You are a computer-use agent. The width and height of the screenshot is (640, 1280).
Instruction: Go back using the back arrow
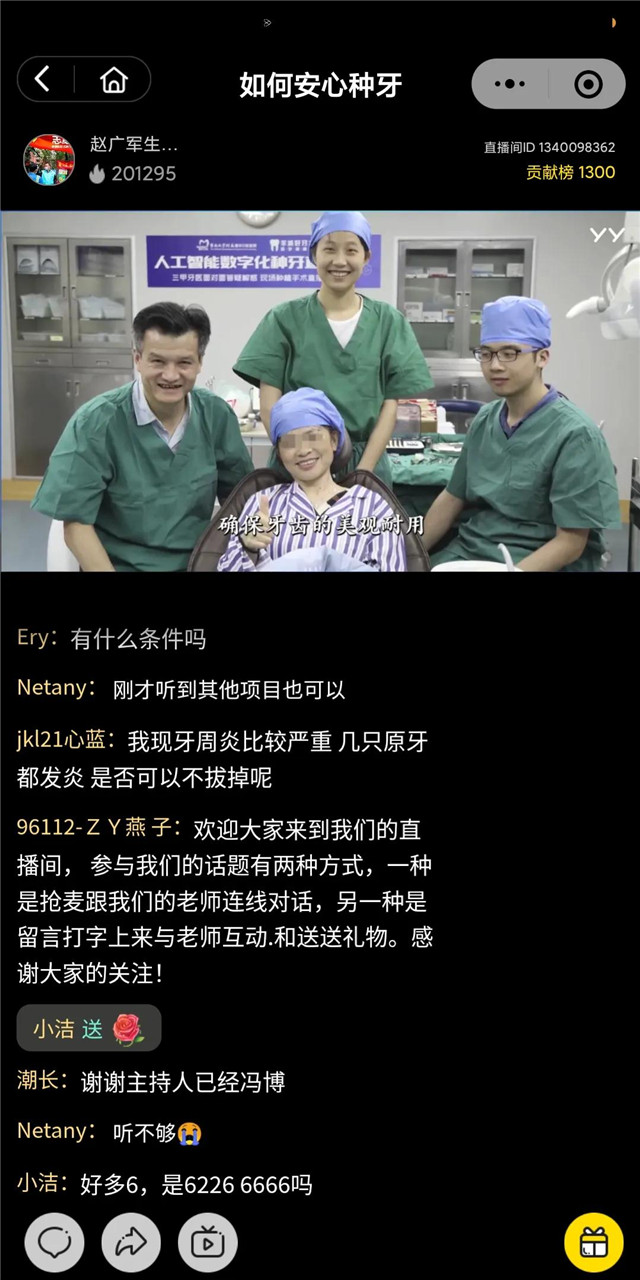point(43,80)
